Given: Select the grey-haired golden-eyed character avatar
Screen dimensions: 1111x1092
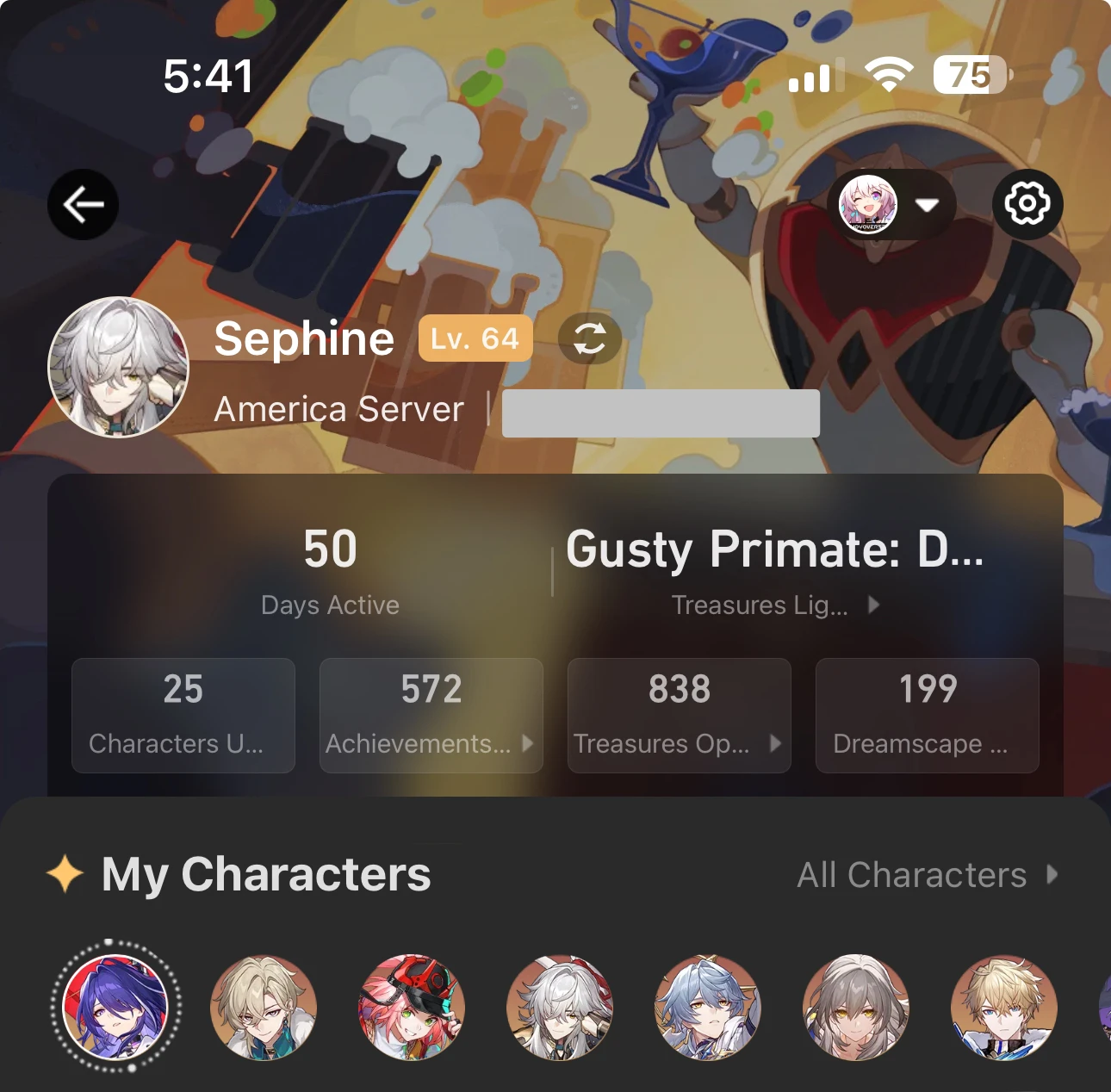Looking at the screenshot, I should [x=855, y=1006].
